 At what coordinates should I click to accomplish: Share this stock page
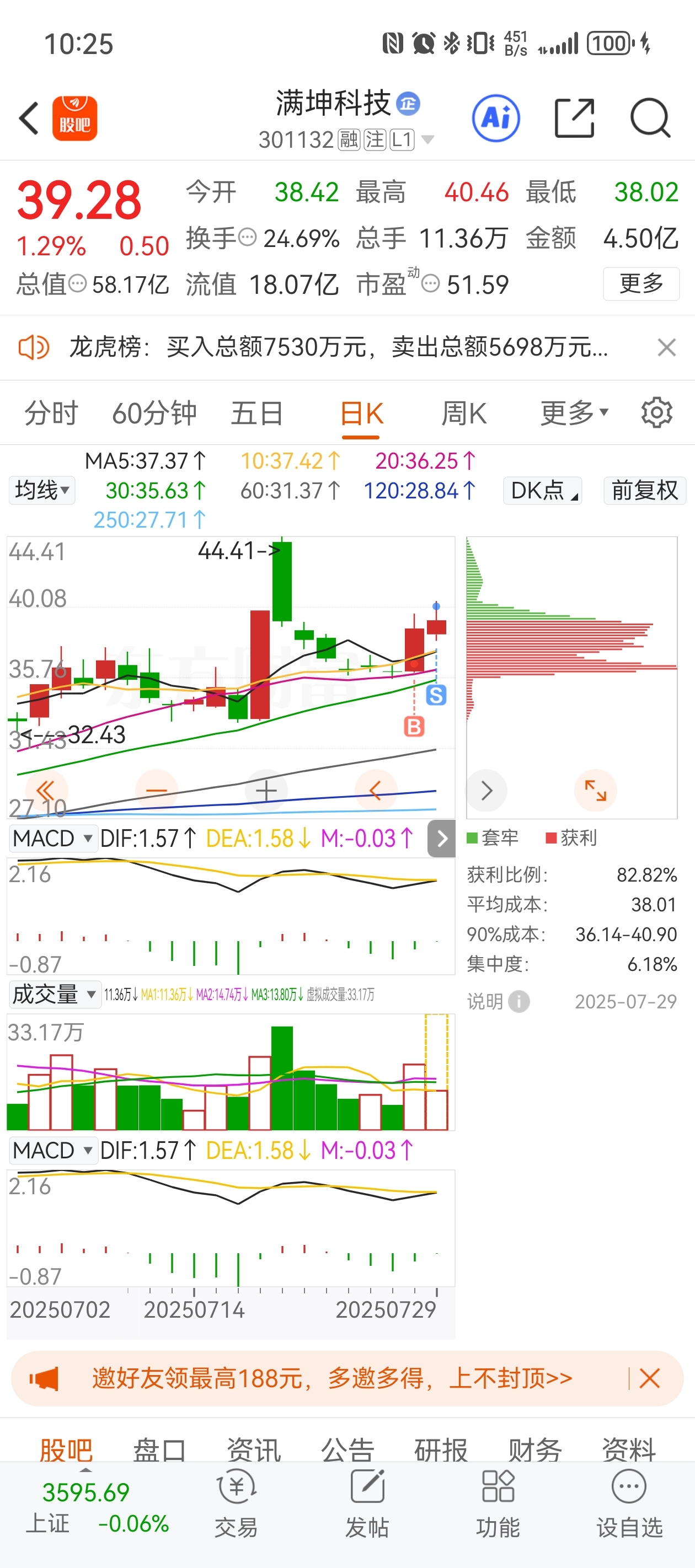tap(574, 118)
